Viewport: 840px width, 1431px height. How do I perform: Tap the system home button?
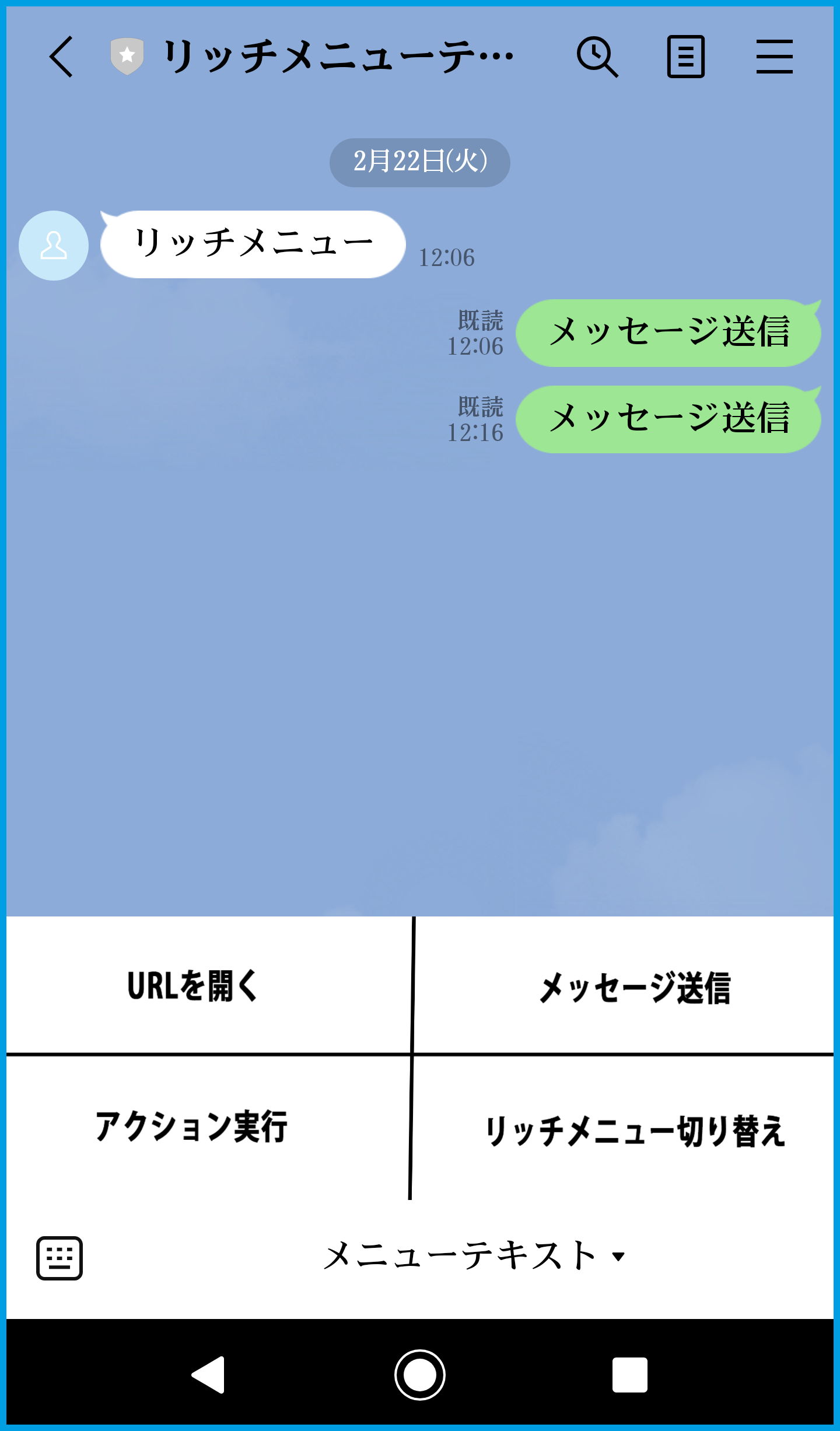click(x=419, y=1374)
